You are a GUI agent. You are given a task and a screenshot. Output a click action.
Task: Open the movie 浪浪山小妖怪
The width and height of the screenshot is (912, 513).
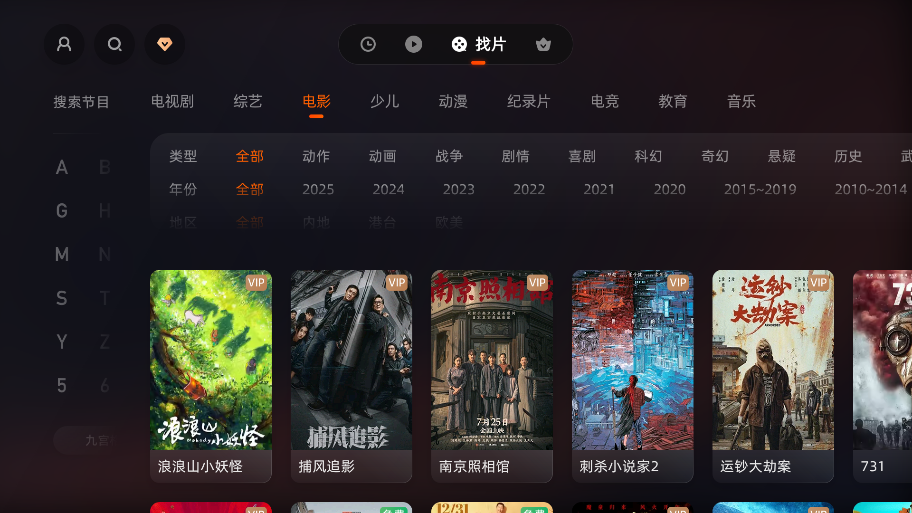click(211, 374)
